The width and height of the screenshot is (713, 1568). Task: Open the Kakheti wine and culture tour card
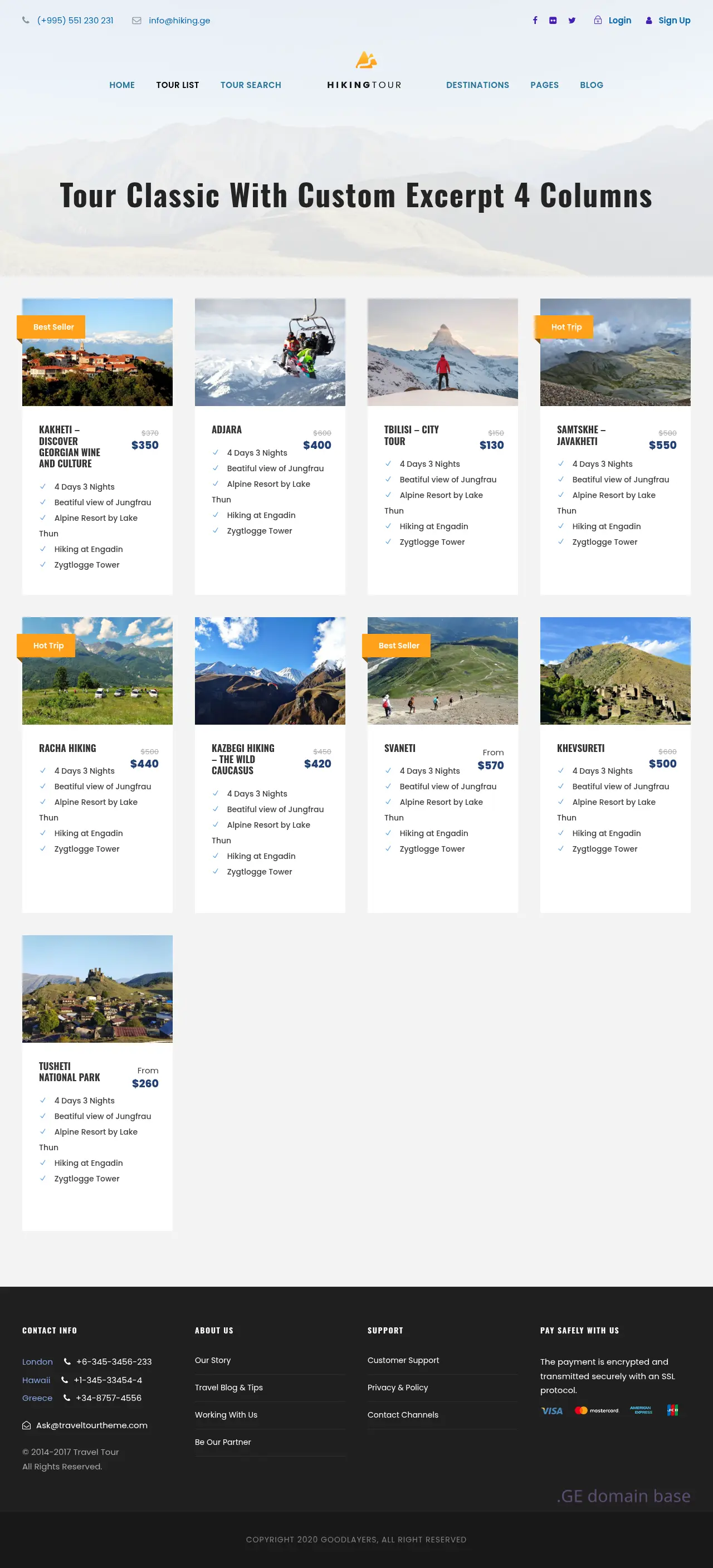pos(70,446)
